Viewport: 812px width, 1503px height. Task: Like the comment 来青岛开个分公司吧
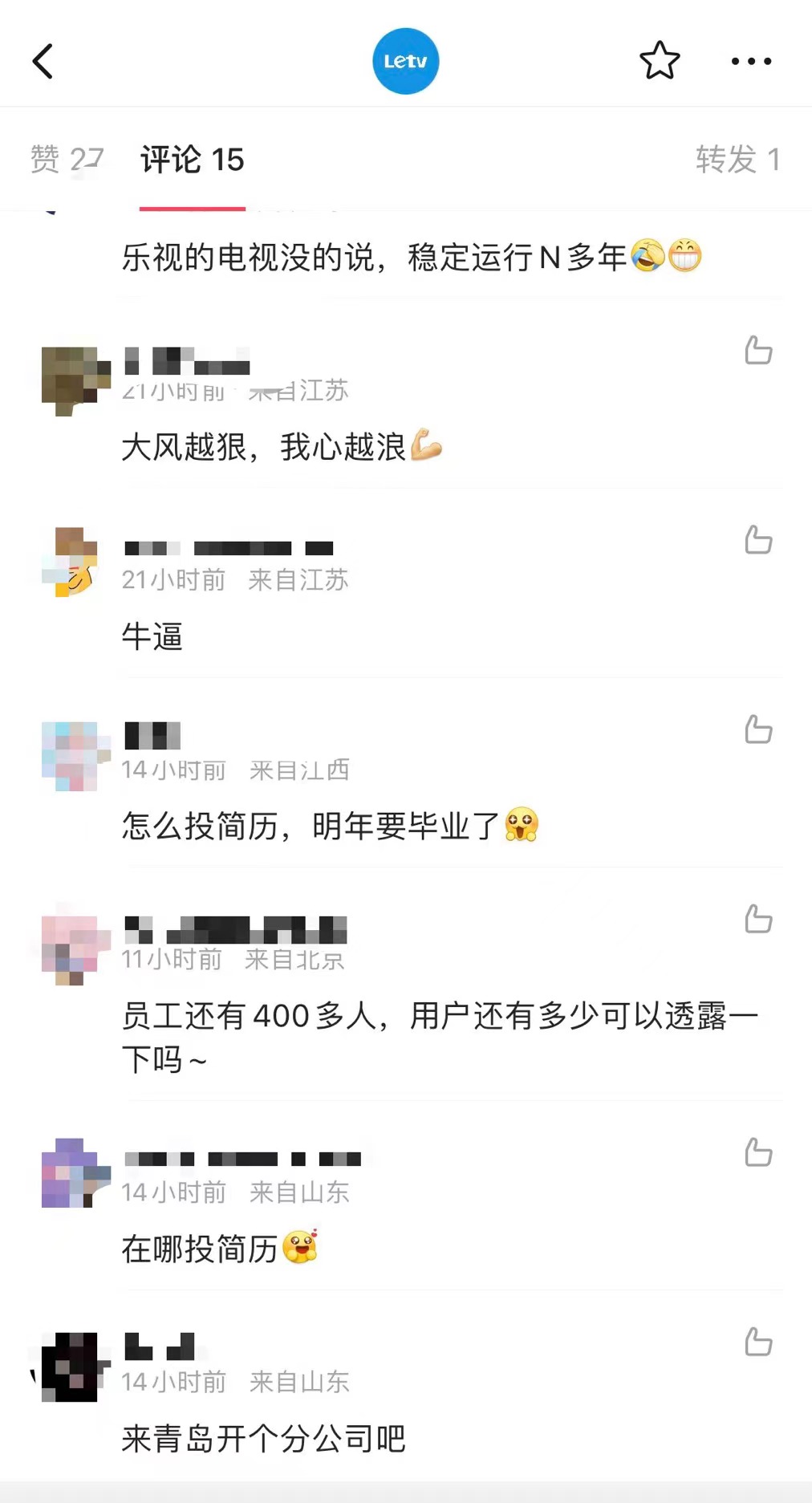[757, 1342]
